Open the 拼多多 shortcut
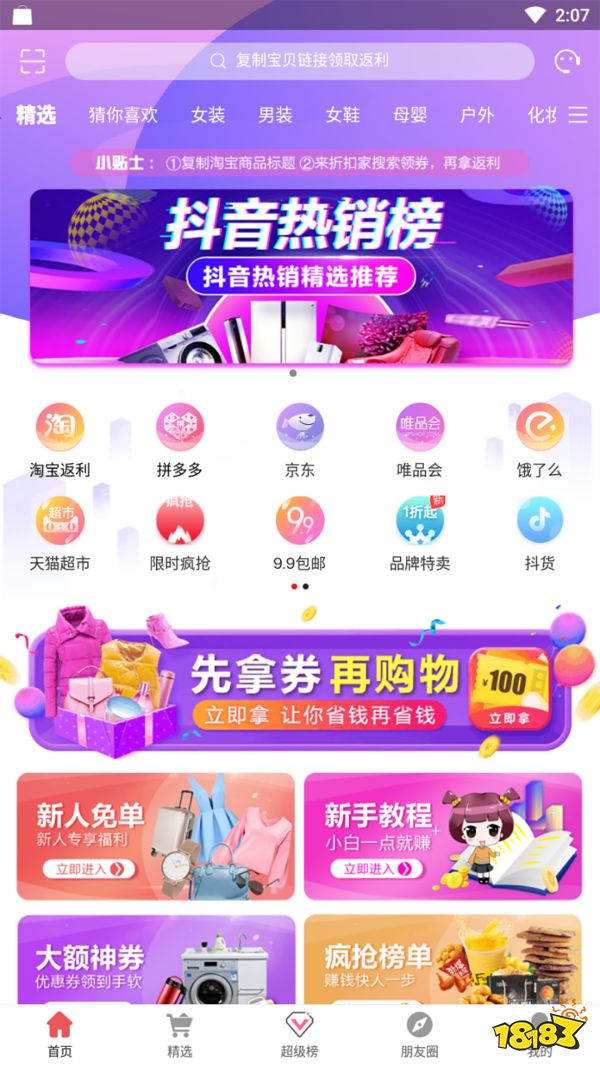The width and height of the screenshot is (600, 1067). point(180,440)
